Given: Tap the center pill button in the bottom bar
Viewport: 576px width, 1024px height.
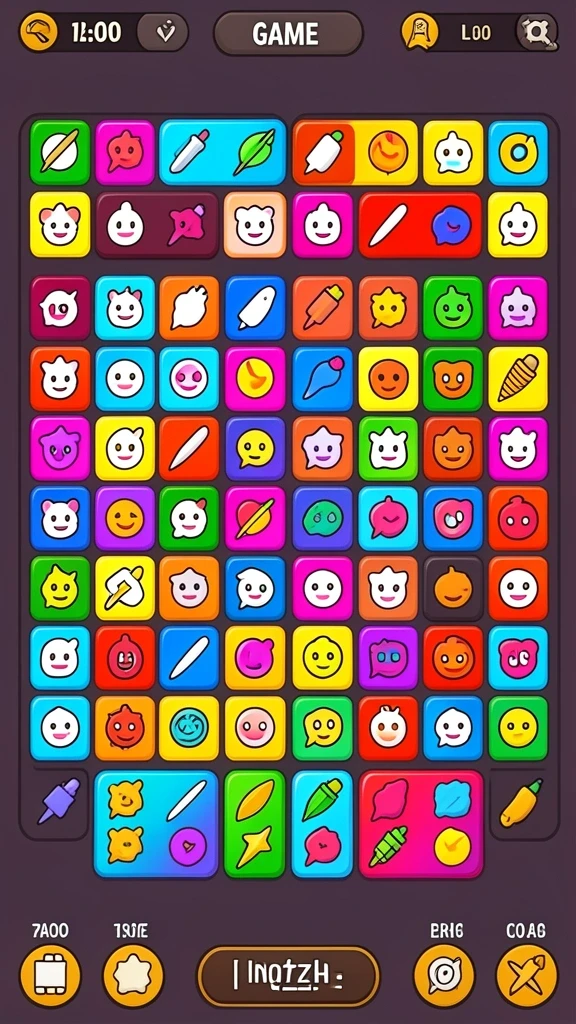Looking at the screenshot, I should [288, 976].
